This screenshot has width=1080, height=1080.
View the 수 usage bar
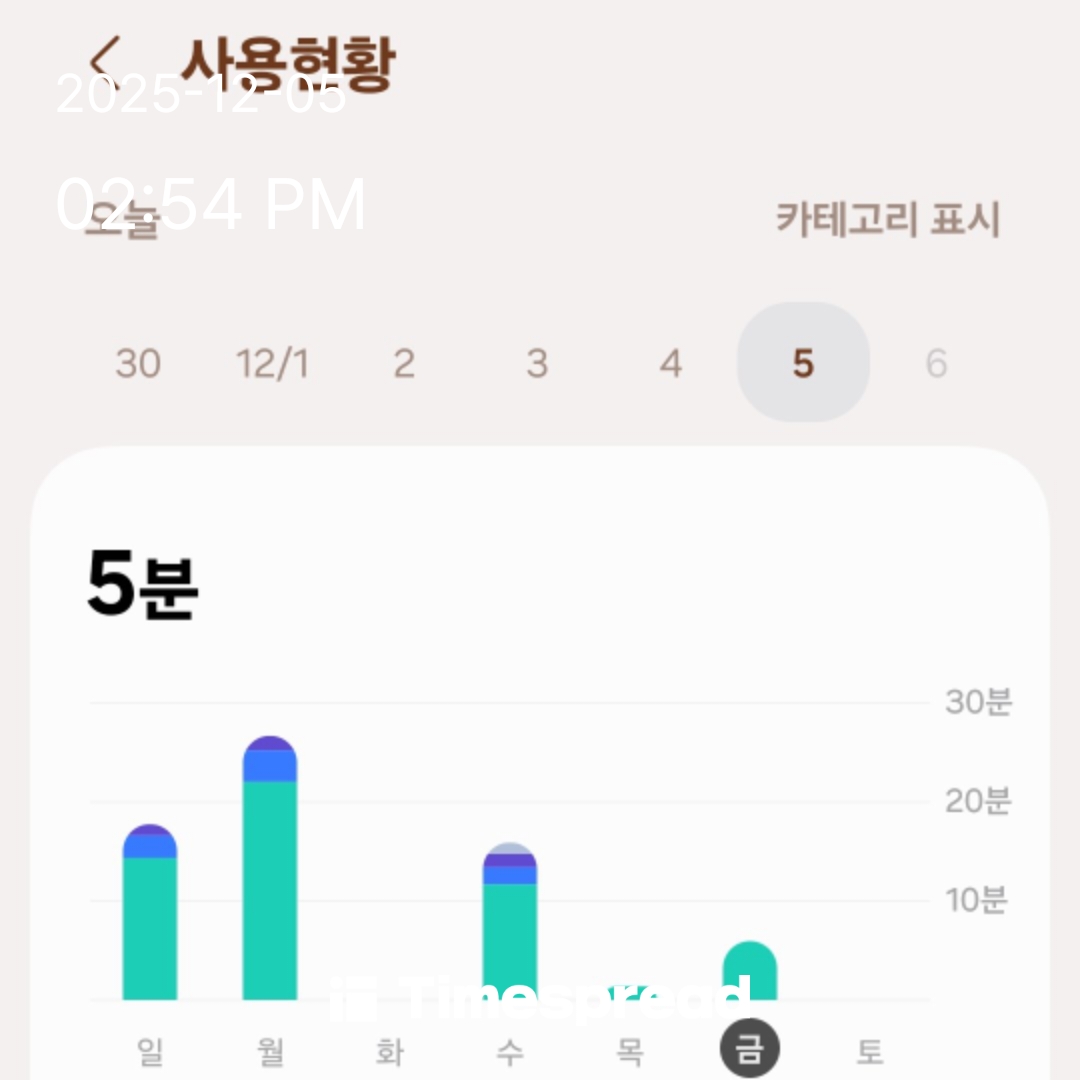510,925
